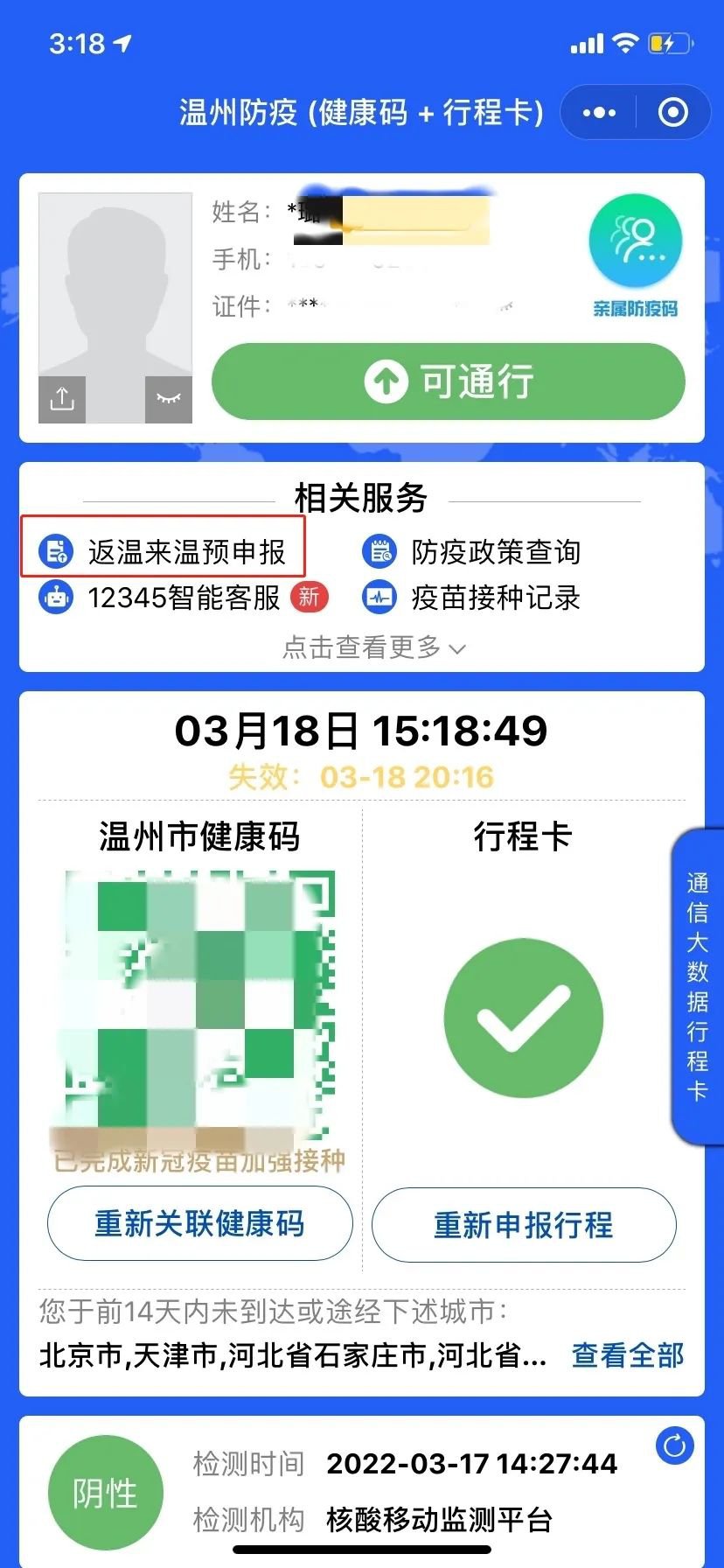Open 疫苗接种记录
Image resolution: width=724 pixels, height=1568 pixels.
472,598
